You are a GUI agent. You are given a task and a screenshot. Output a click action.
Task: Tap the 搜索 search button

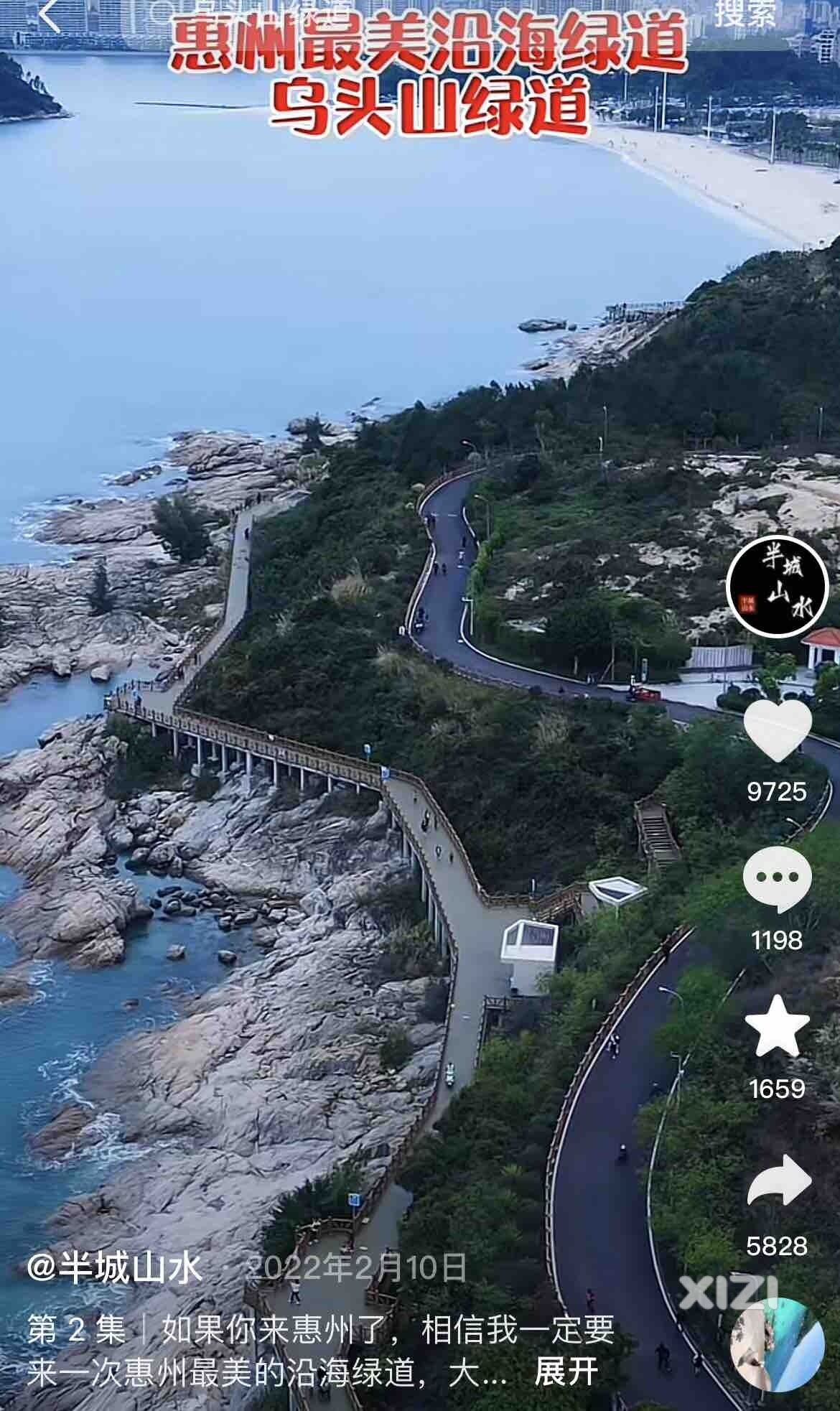(743, 14)
